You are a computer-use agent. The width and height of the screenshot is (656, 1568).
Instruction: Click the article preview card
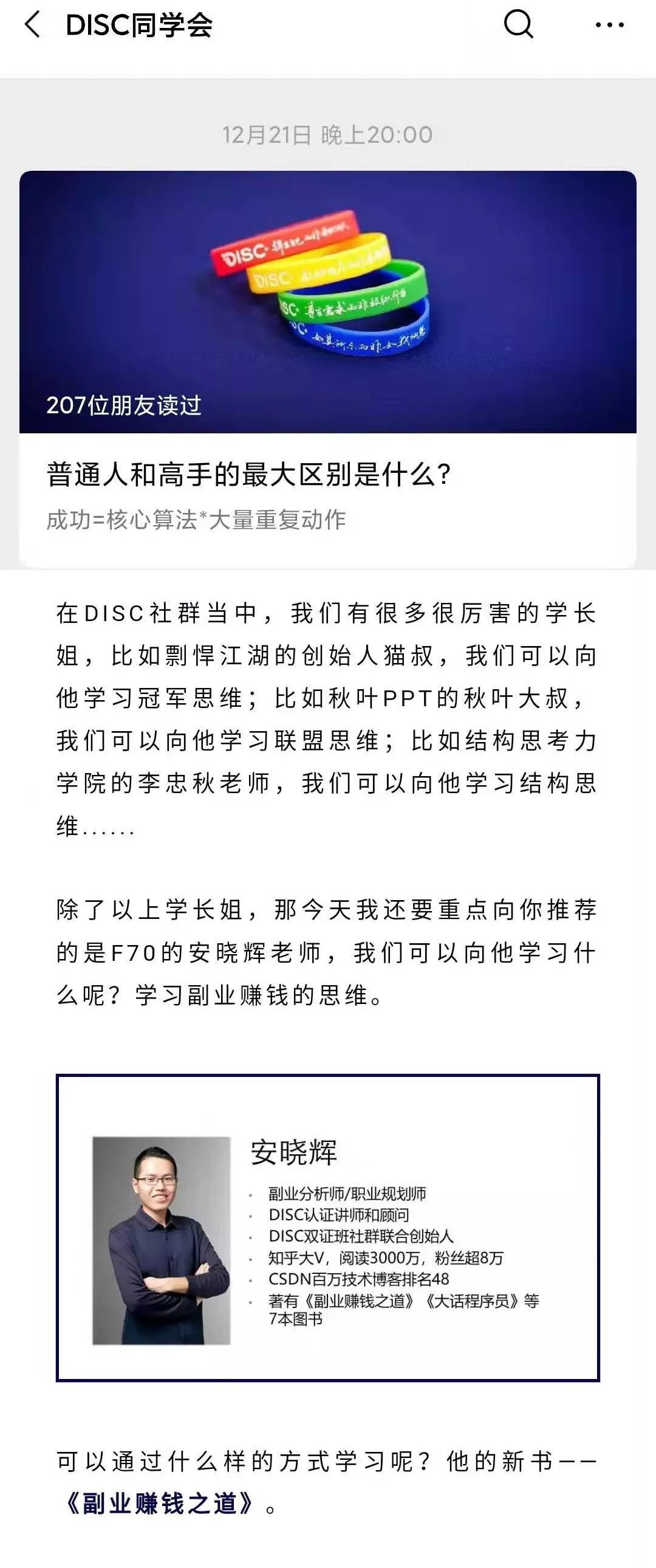(x=328, y=365)
